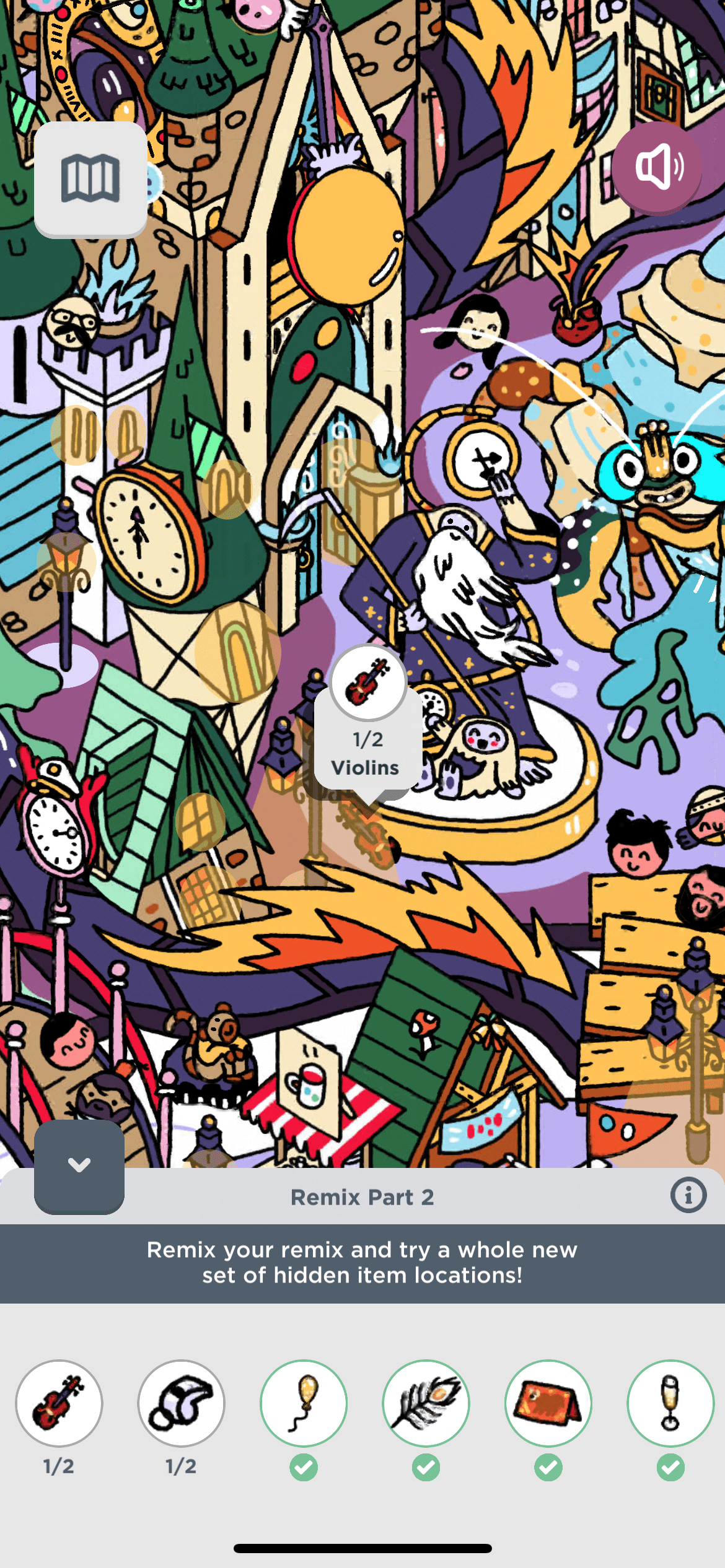The height and width of the screenshot is (1568, 725).
Task: Select the champagne glass item in the tray
Action: coord(670,1403)
